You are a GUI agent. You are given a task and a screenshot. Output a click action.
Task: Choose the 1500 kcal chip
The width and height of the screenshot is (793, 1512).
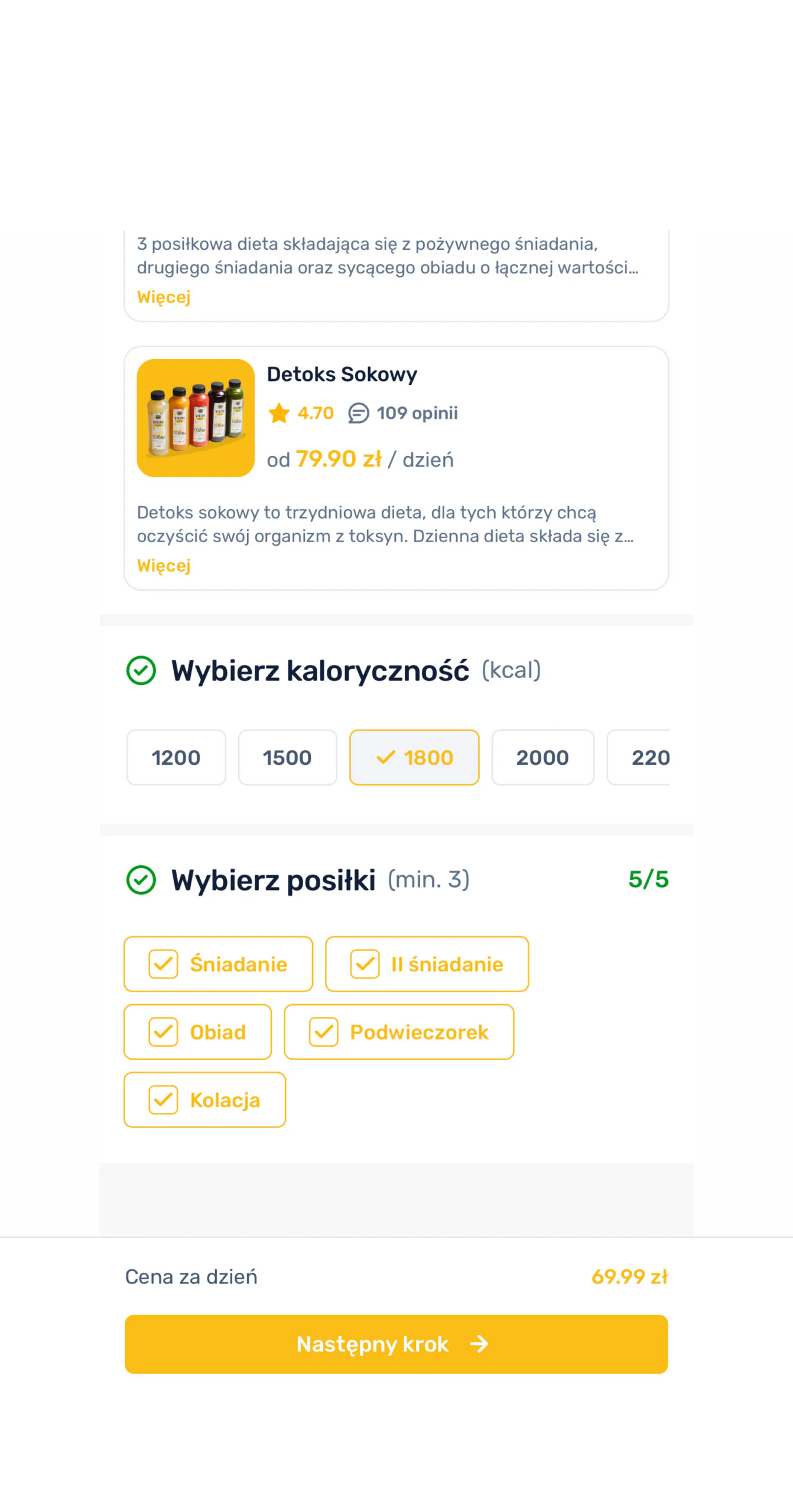(287, 757)
